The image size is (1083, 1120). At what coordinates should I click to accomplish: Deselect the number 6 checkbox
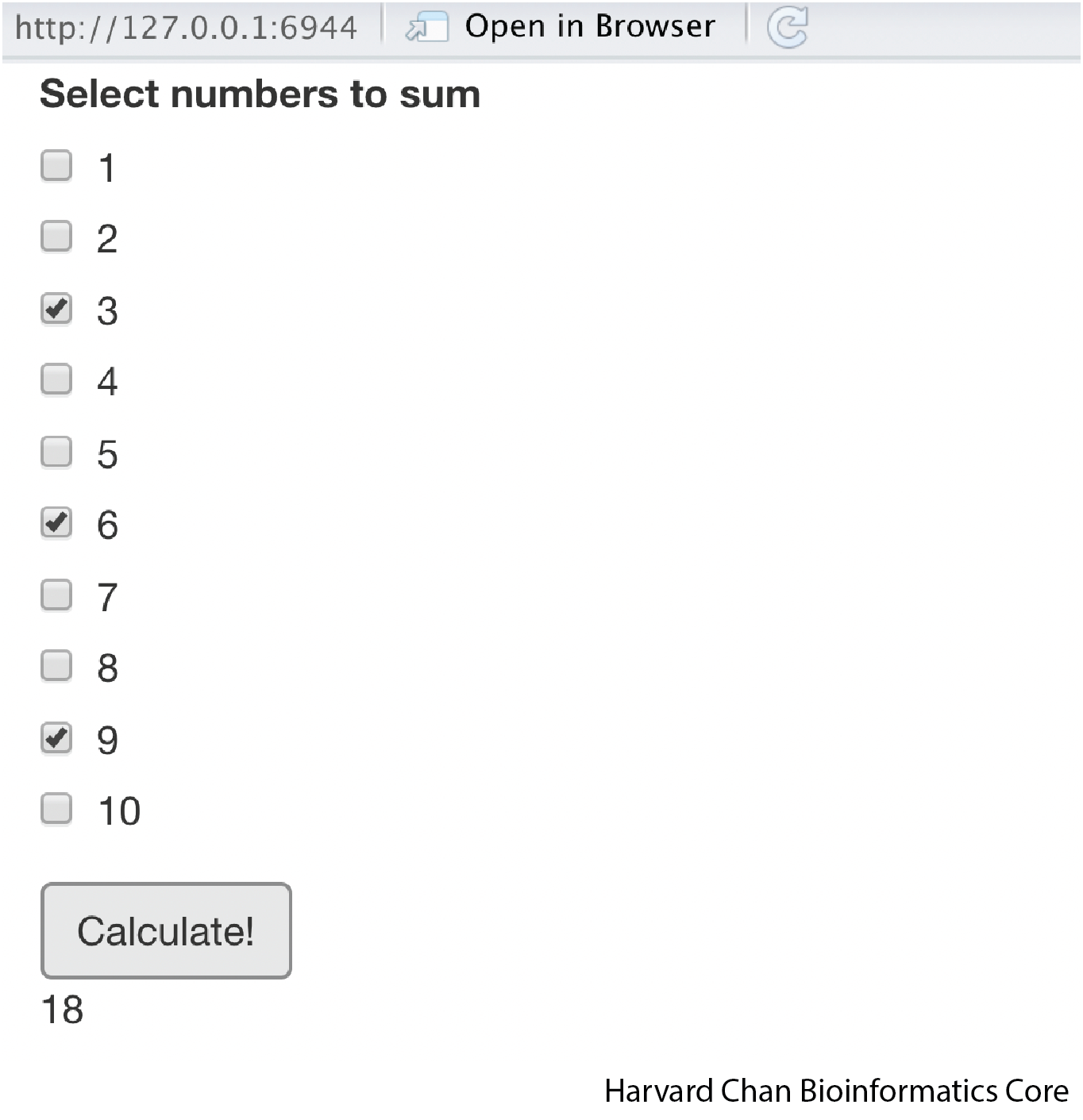pyautogui.click(x=56, y=523)
